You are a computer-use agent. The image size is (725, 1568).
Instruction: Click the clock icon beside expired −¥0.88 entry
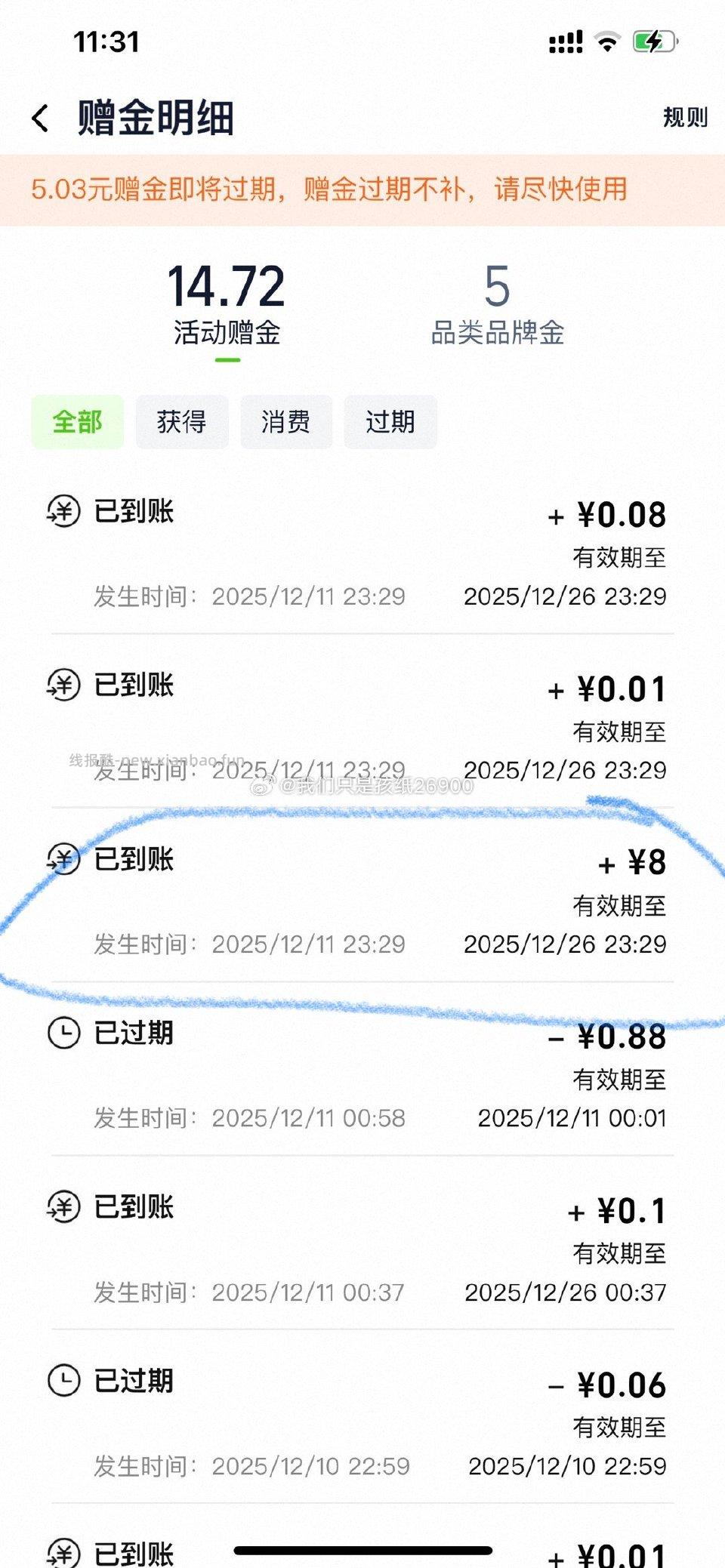tap(64, 1034)
